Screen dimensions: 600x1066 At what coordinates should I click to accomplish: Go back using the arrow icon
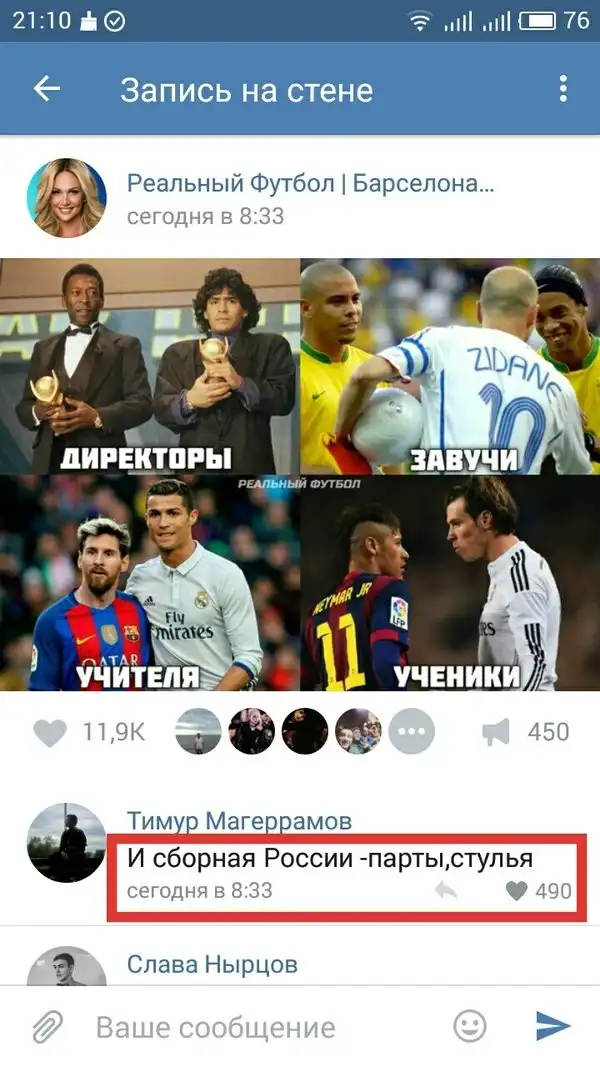pyautogui.click(x=47, y=90)
